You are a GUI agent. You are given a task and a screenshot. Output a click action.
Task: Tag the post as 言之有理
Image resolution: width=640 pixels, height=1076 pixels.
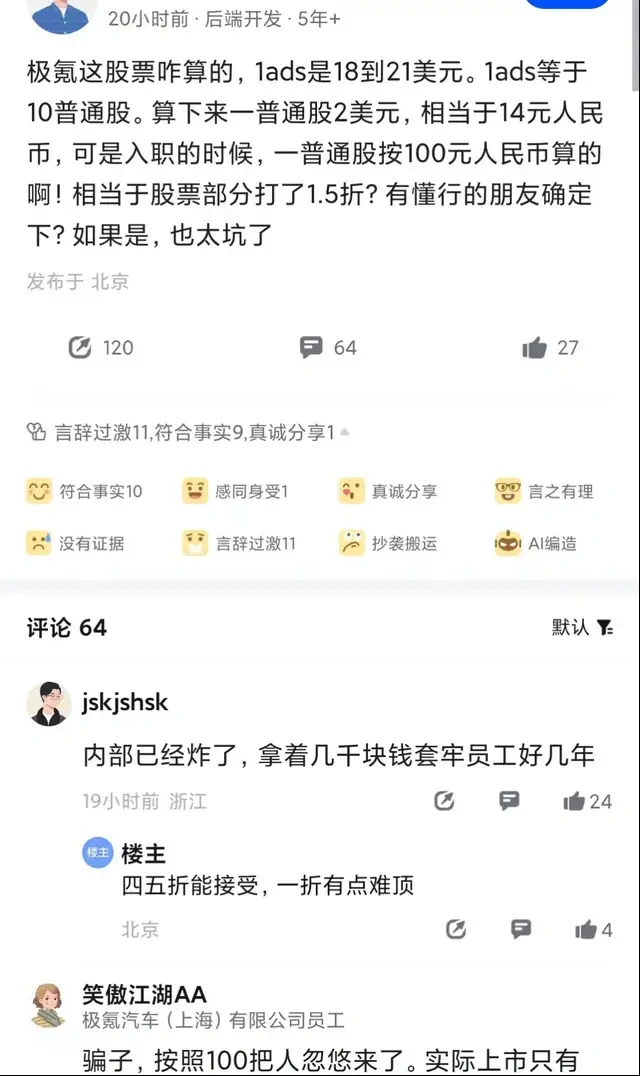(544, 491)
